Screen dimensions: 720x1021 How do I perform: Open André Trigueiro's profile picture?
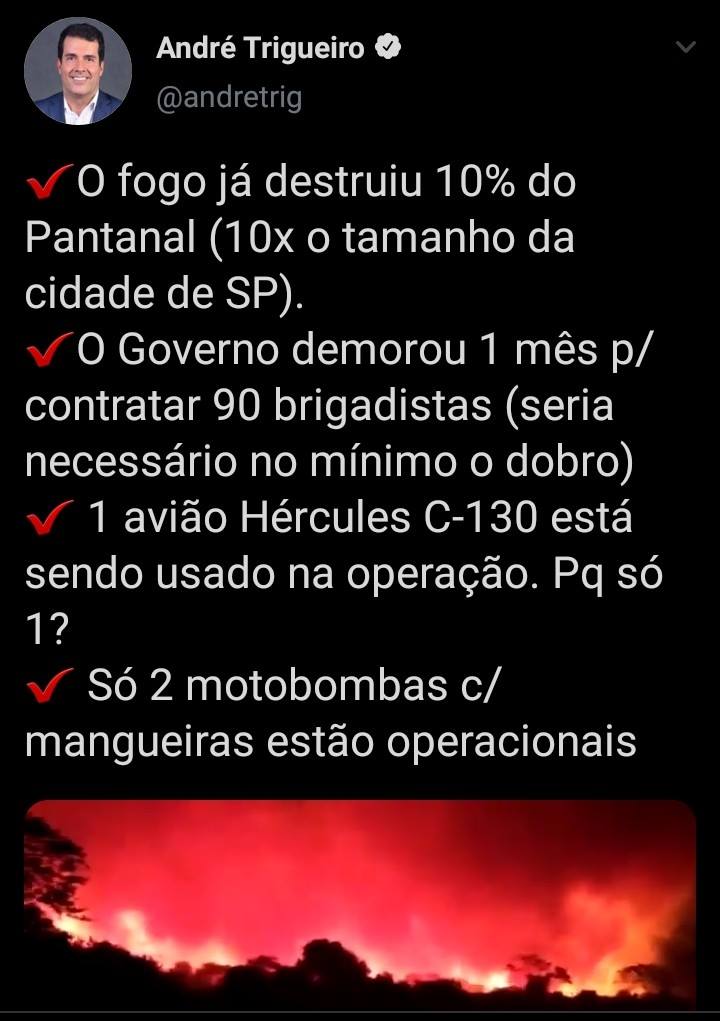click(x=78, y=71)
